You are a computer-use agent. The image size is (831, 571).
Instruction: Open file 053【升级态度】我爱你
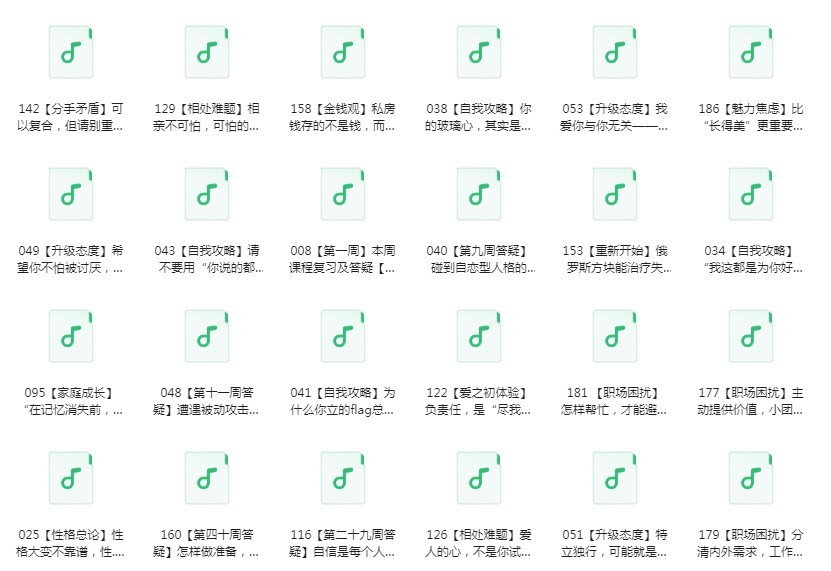pyautogui.click(x=615, y=52)
